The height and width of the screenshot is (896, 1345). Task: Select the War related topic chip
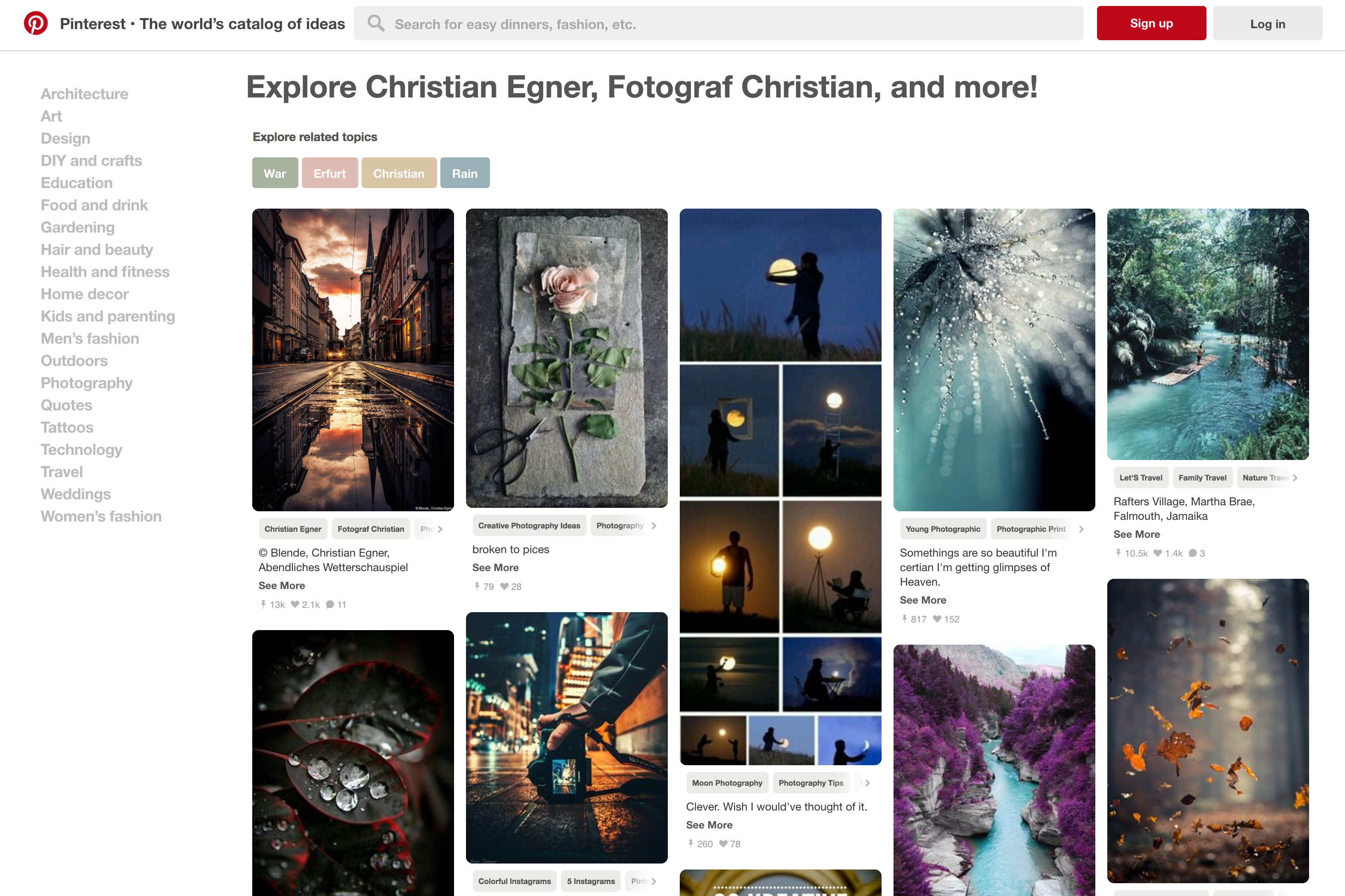[275, 173]
